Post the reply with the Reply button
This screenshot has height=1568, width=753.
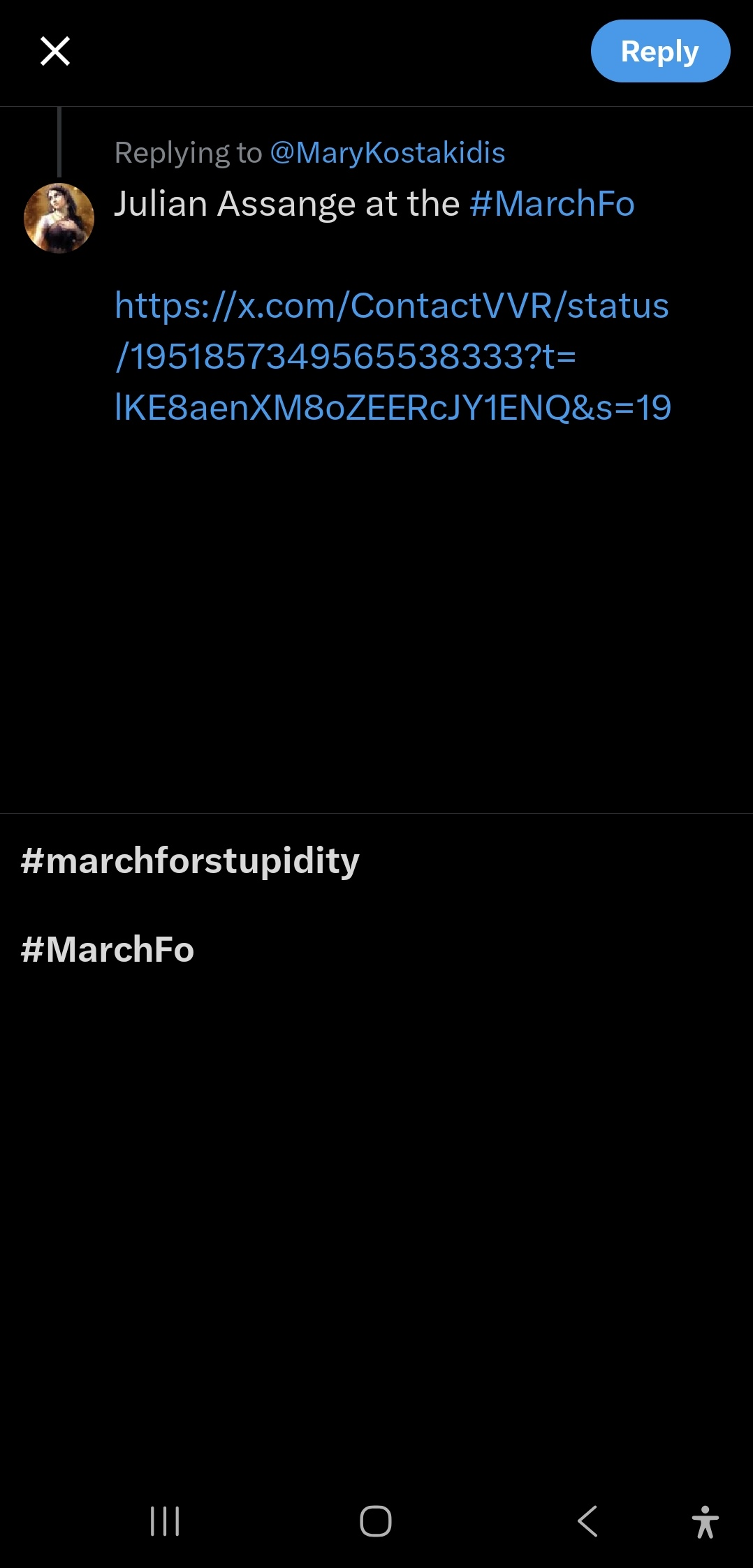tap(660, 51)
